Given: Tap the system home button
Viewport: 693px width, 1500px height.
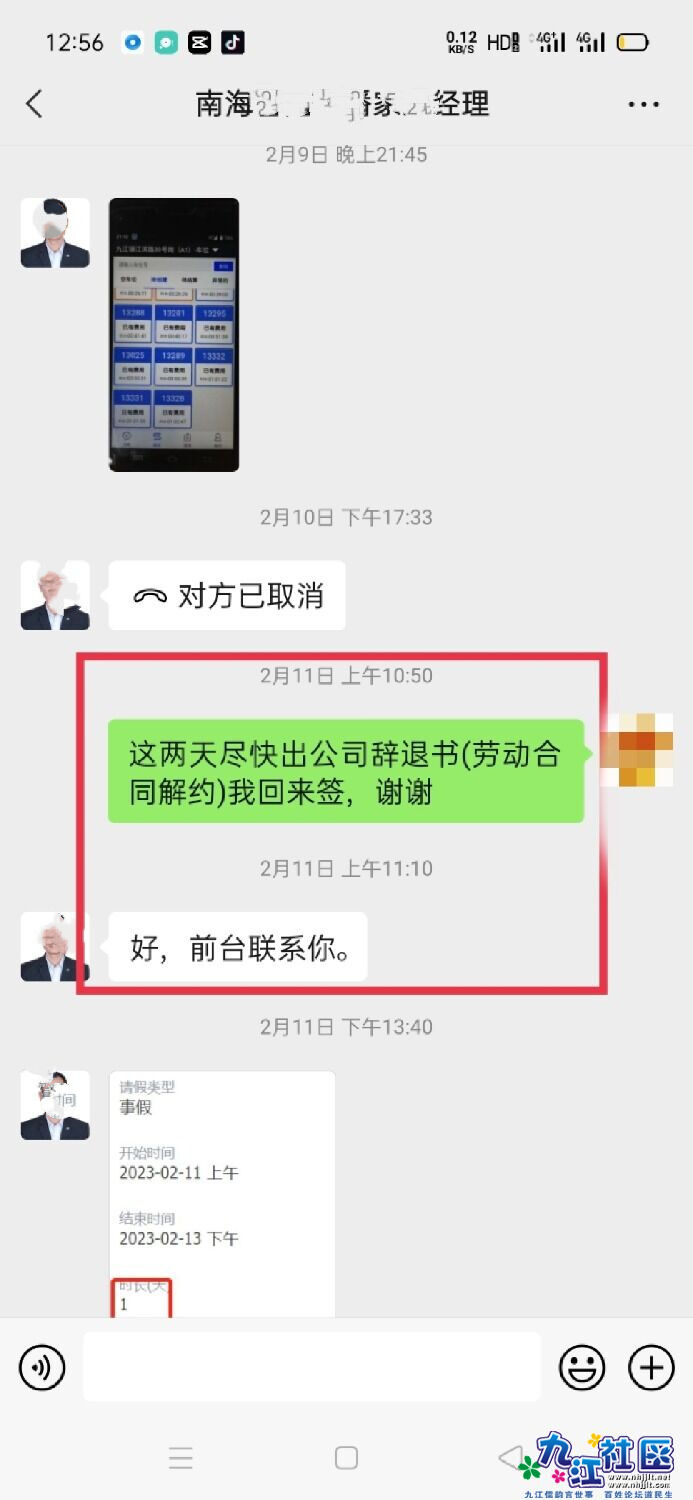Looking at the screenshot, I should click(346, 1457).
